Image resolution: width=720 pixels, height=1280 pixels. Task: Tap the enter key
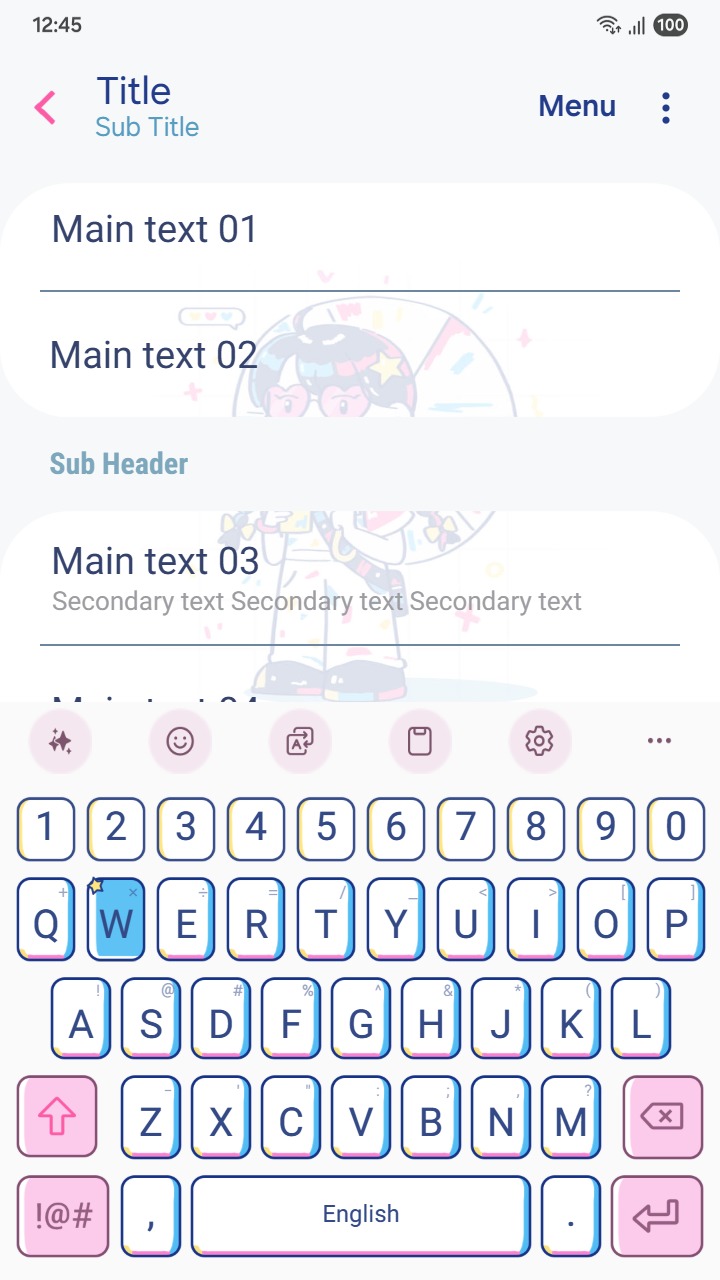click(657, 1216)
